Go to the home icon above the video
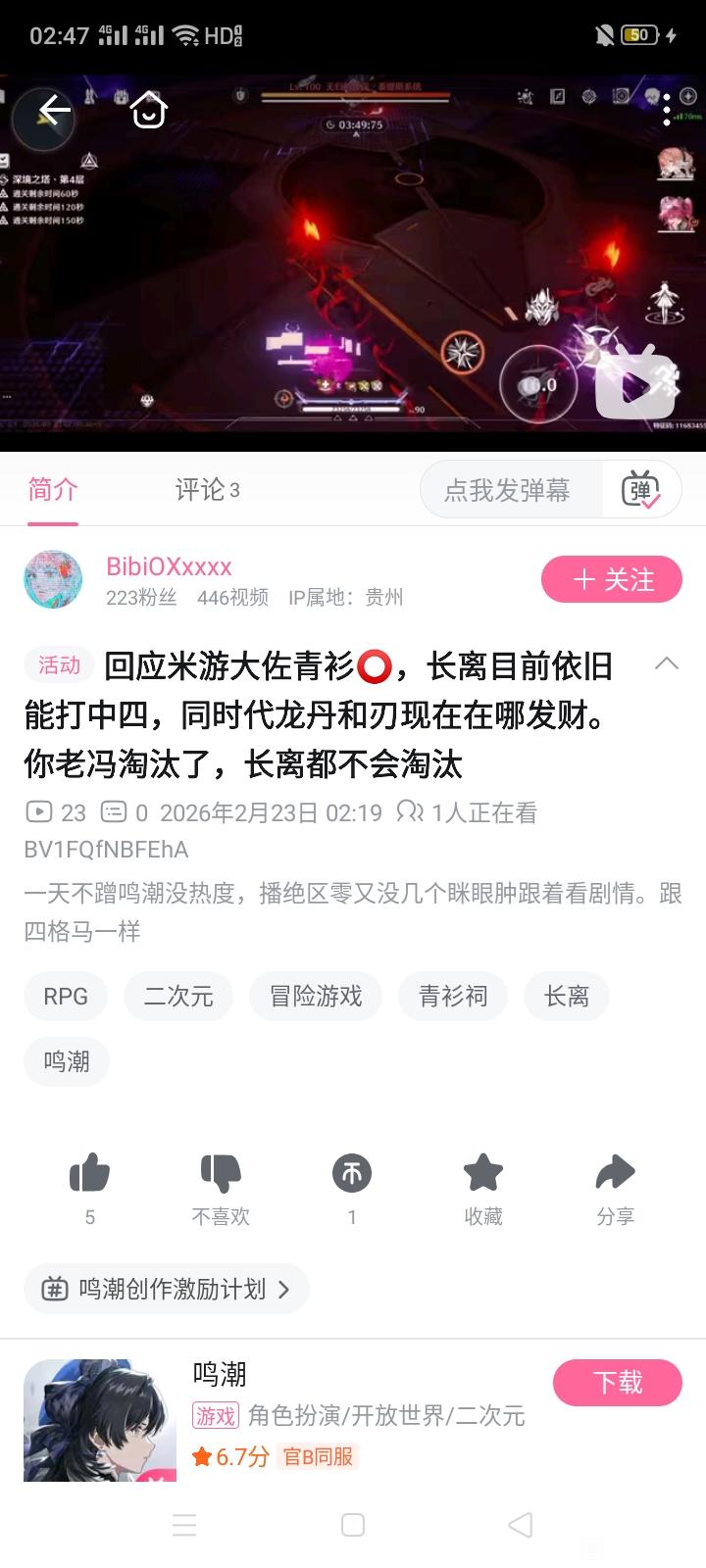Screen dimensions: 706x1568 pyautogui.click(x=149, y=110)
